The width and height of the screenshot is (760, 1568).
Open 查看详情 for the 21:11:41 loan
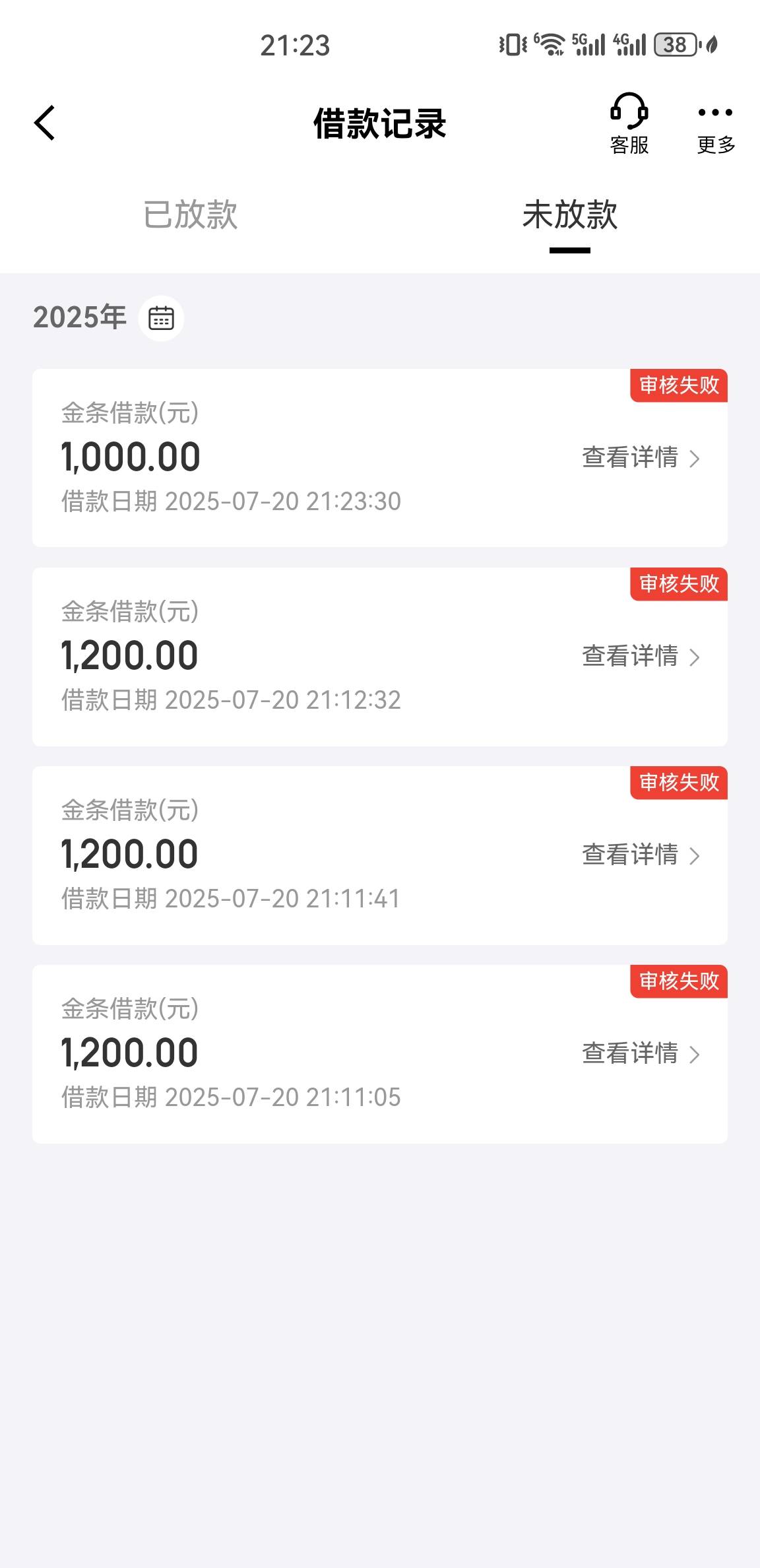[x=641, y=855]
